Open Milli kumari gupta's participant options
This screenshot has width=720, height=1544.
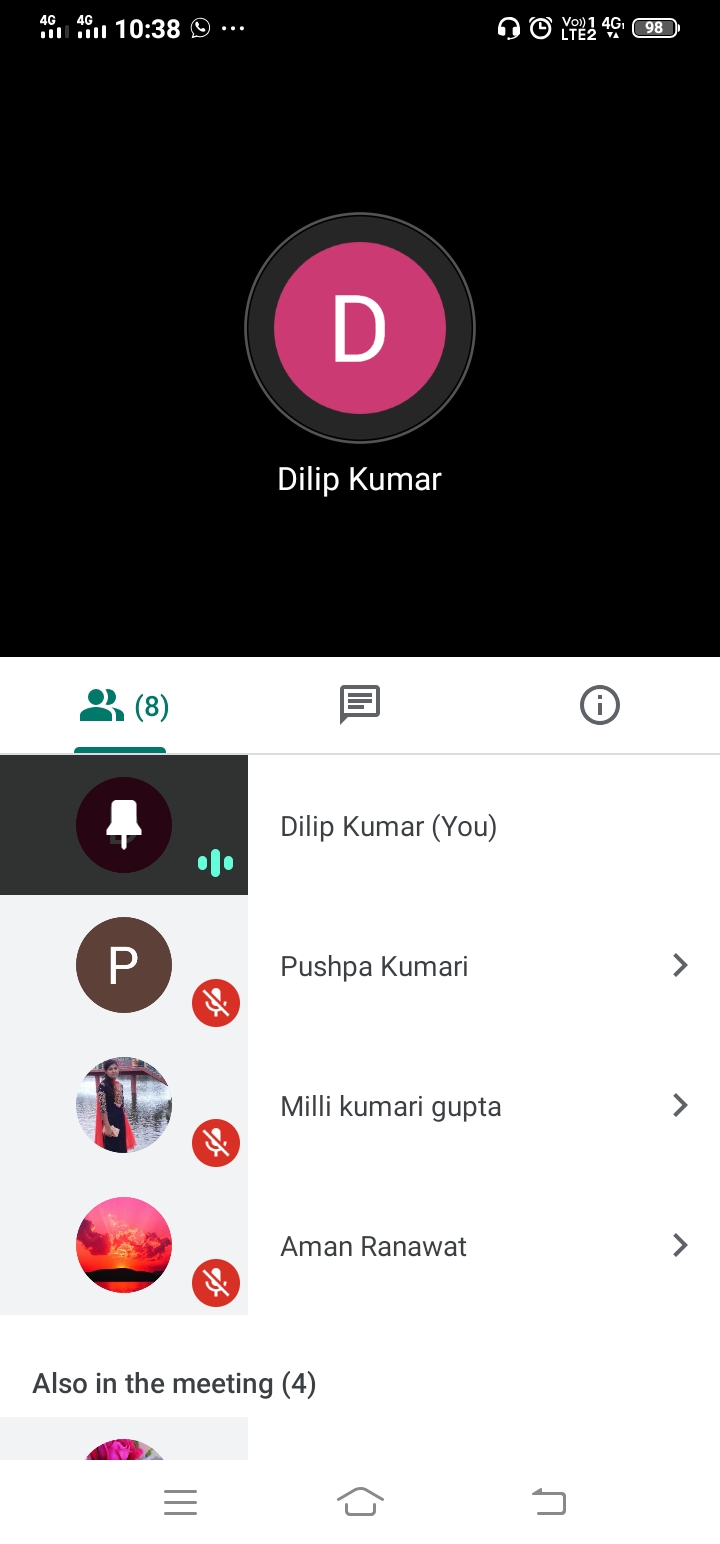pos(680,1105)
